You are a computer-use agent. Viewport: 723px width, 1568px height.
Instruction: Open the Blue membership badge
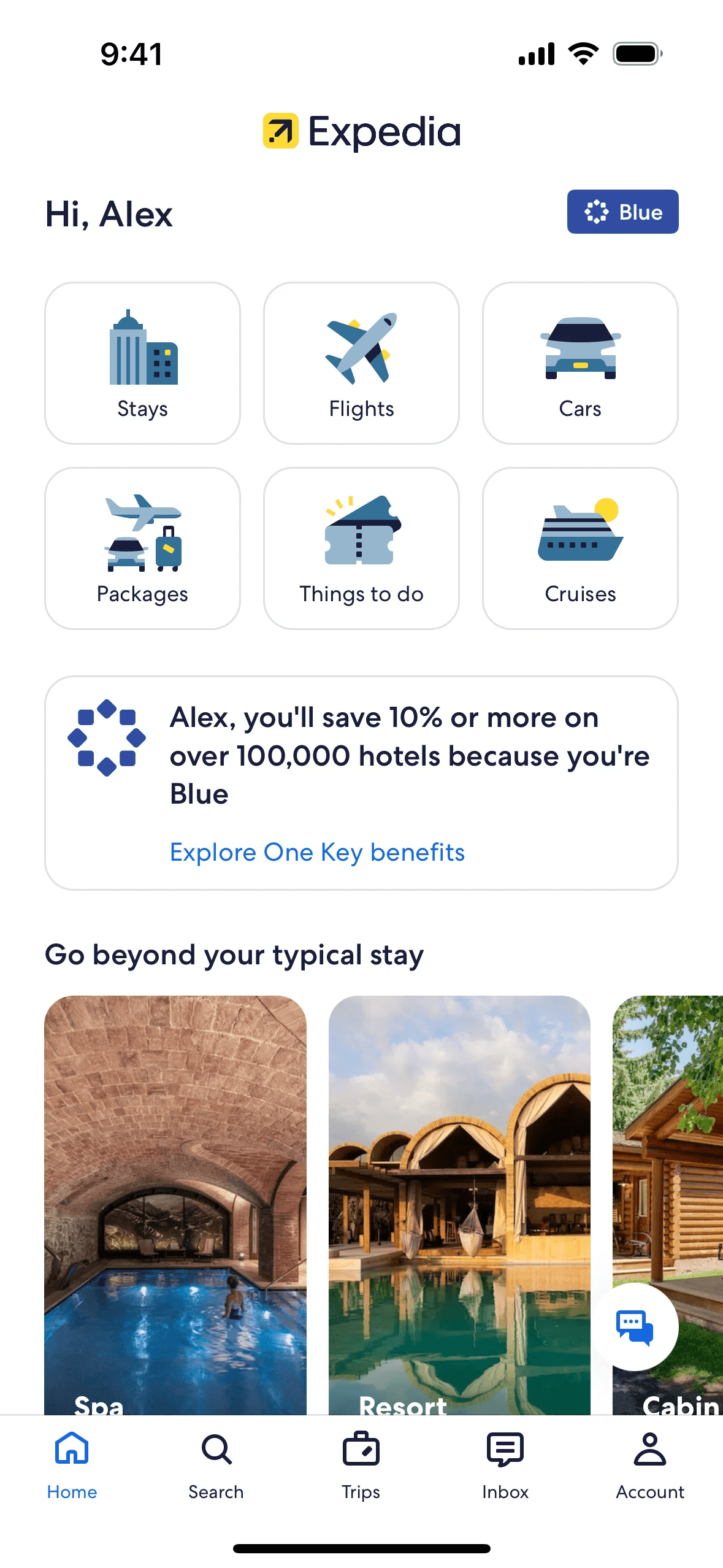pos(622,212)
